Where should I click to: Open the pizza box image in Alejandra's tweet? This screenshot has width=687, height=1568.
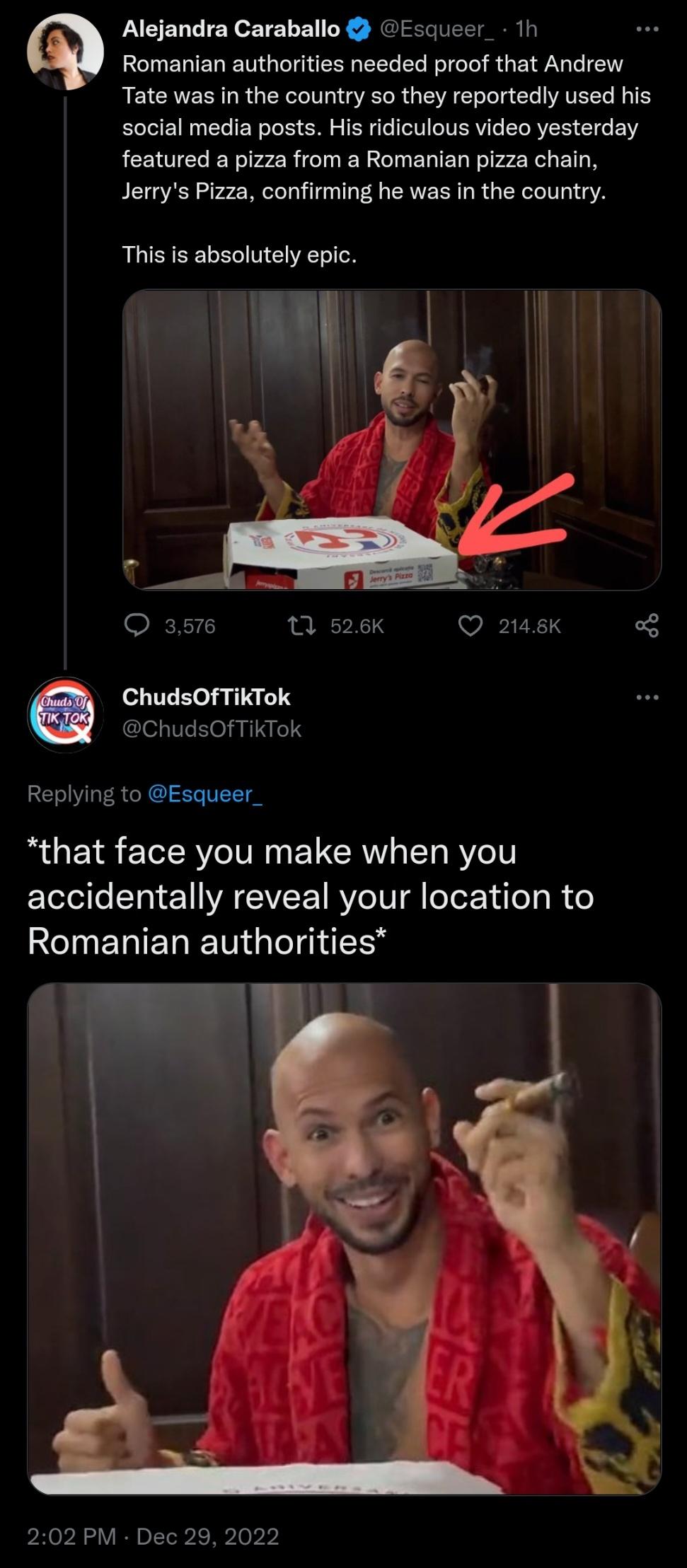[x=392, y=439]
